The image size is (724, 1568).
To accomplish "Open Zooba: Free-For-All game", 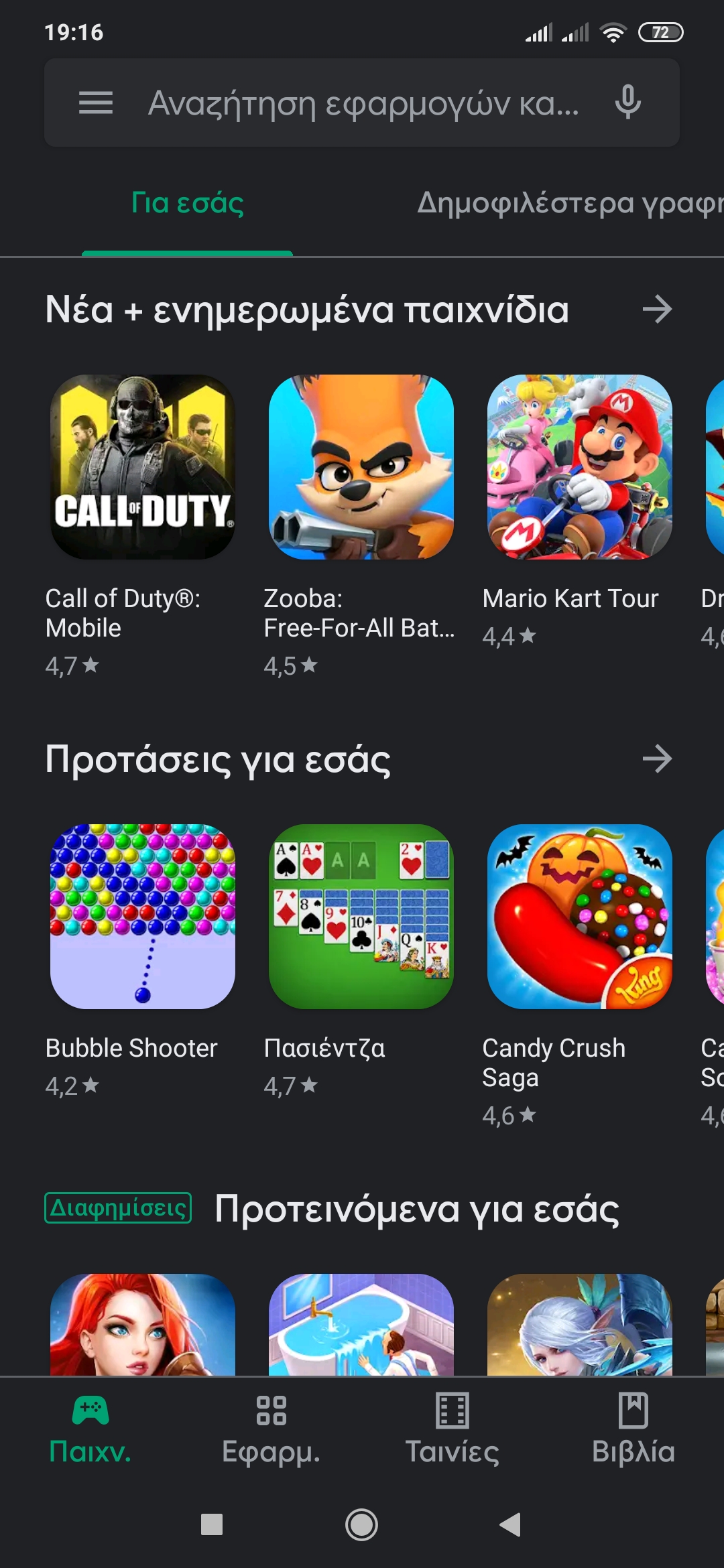I will tap(361, 467).
